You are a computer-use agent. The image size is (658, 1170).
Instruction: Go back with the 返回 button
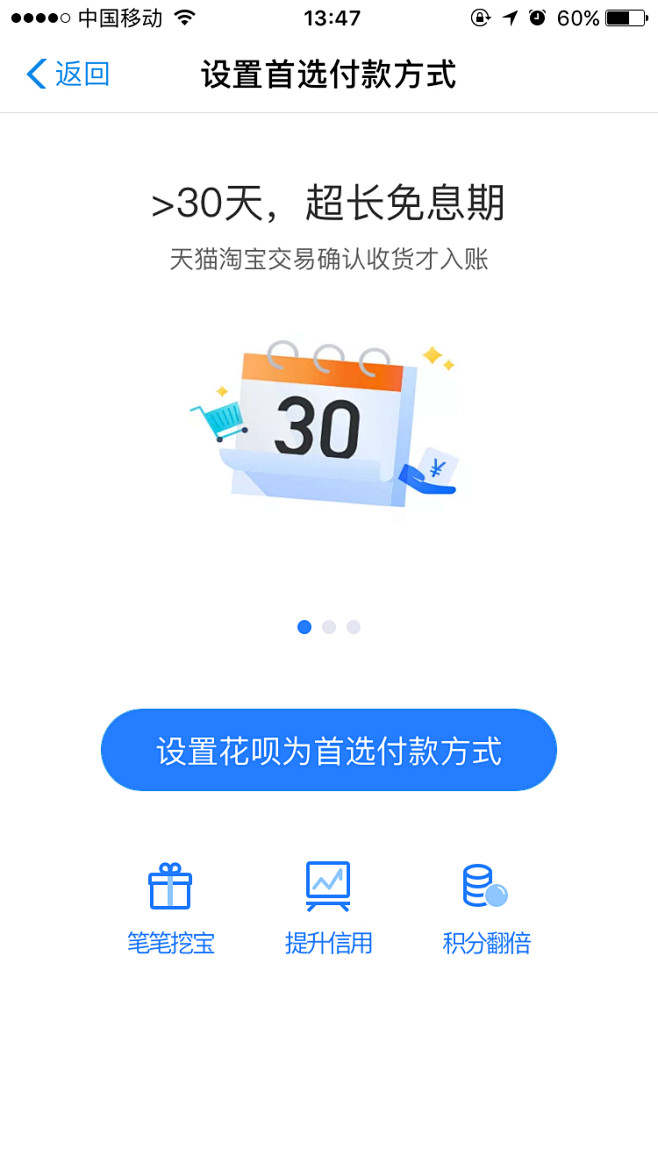68,74
